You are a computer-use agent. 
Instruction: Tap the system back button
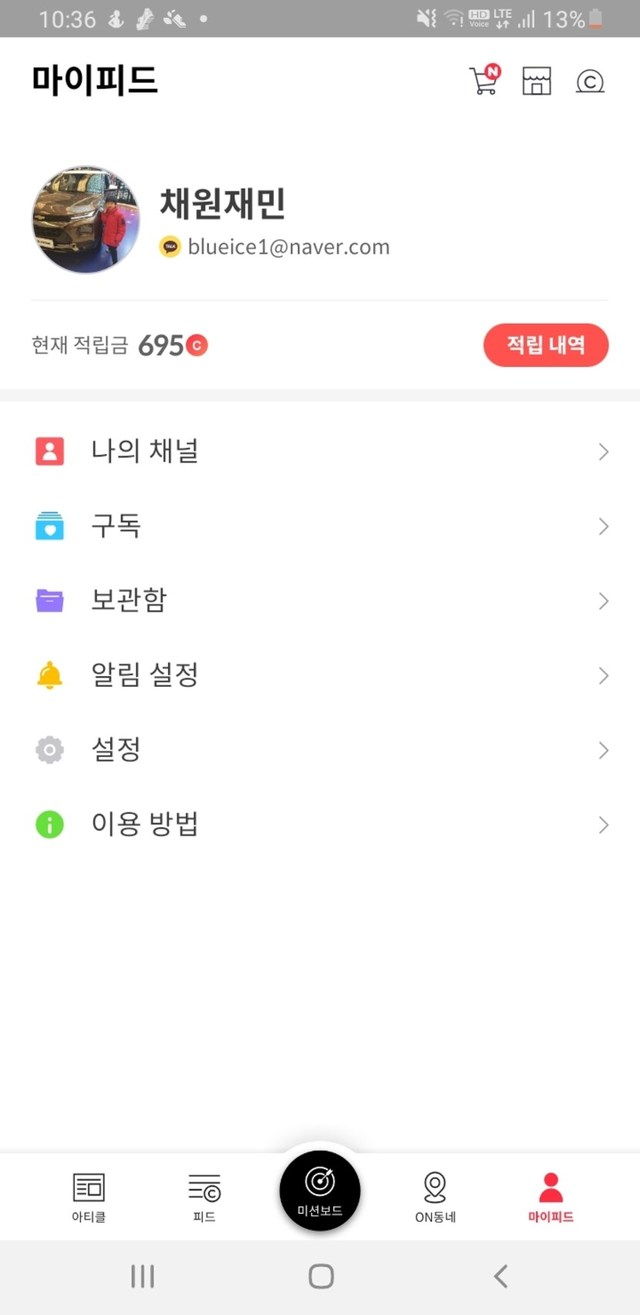coord(501,1276)
